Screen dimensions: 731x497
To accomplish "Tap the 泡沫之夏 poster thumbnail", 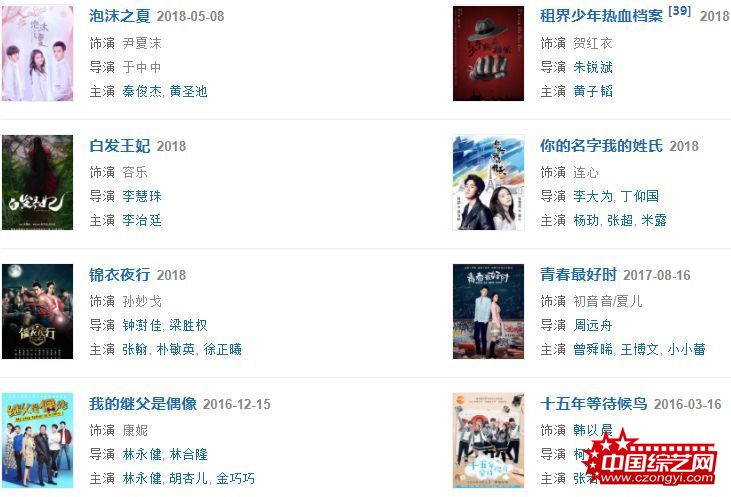I will click(37, 53).
